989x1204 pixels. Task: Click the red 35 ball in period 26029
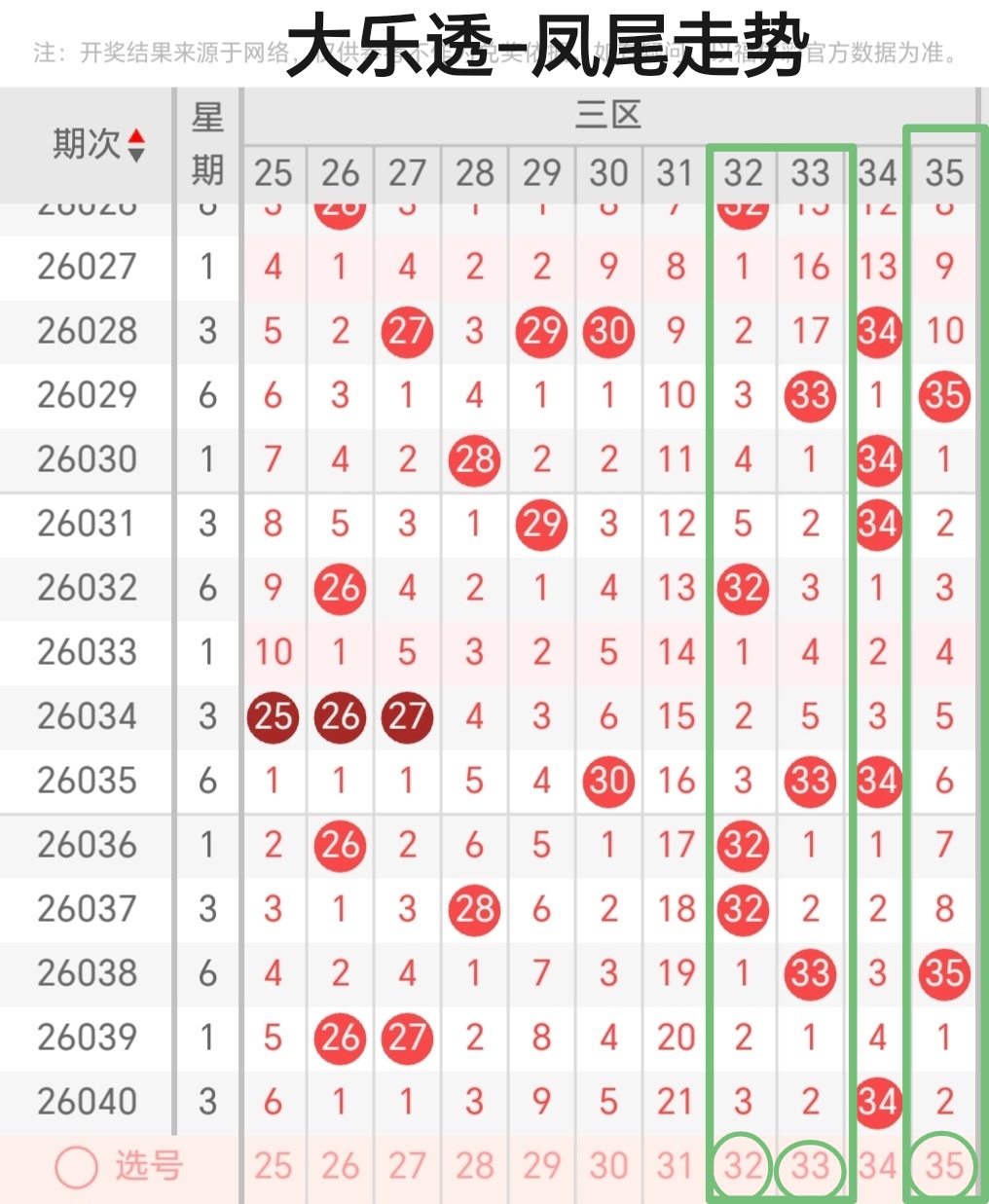(944, 395)
